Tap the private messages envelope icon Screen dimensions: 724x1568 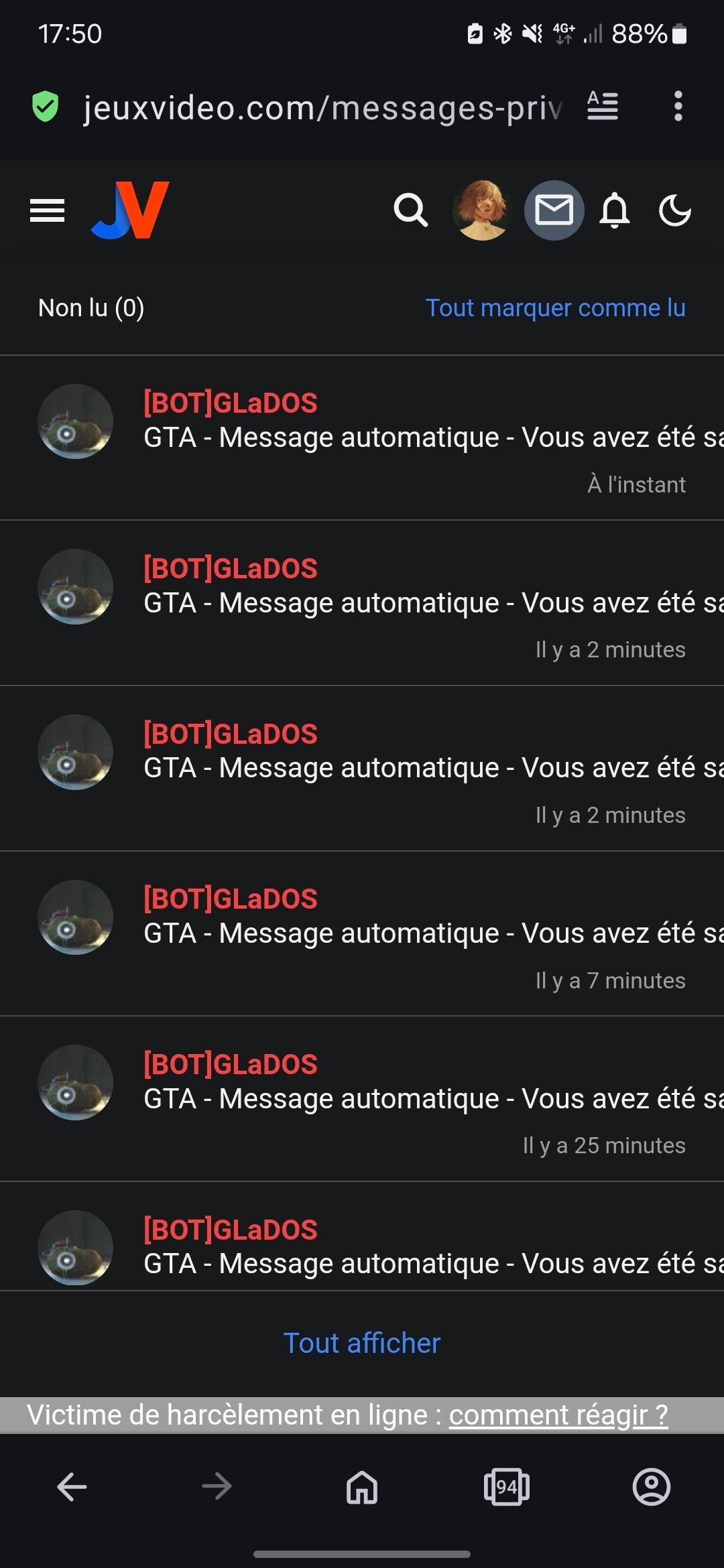click(x=554, y=210)
